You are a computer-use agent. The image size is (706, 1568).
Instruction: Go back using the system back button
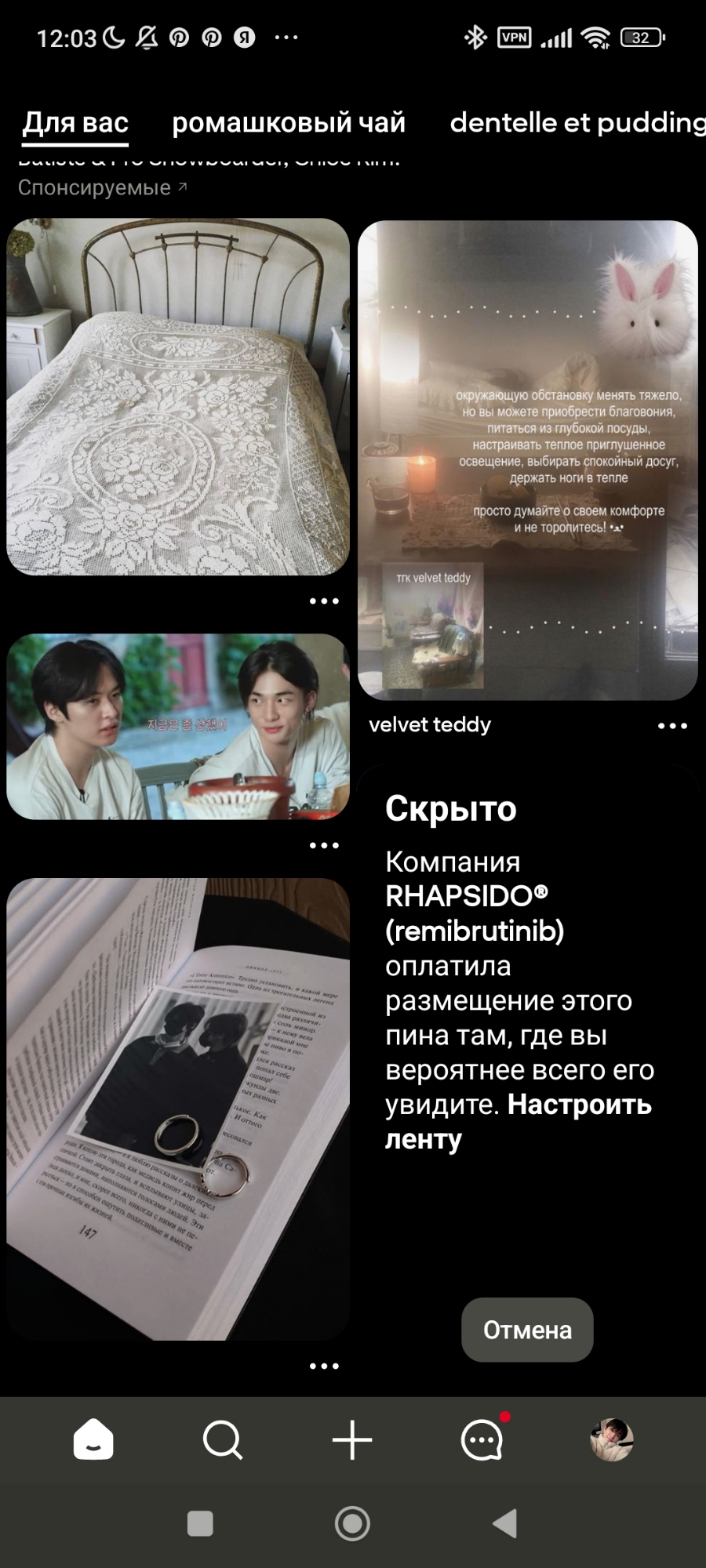click(x=504, y=1523)
